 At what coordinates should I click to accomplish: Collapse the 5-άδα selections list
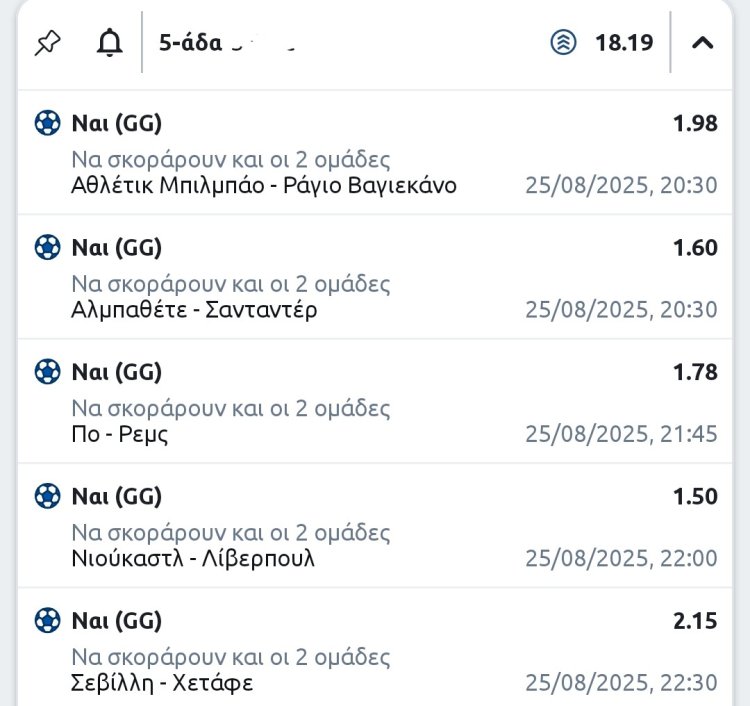(703, 43)
